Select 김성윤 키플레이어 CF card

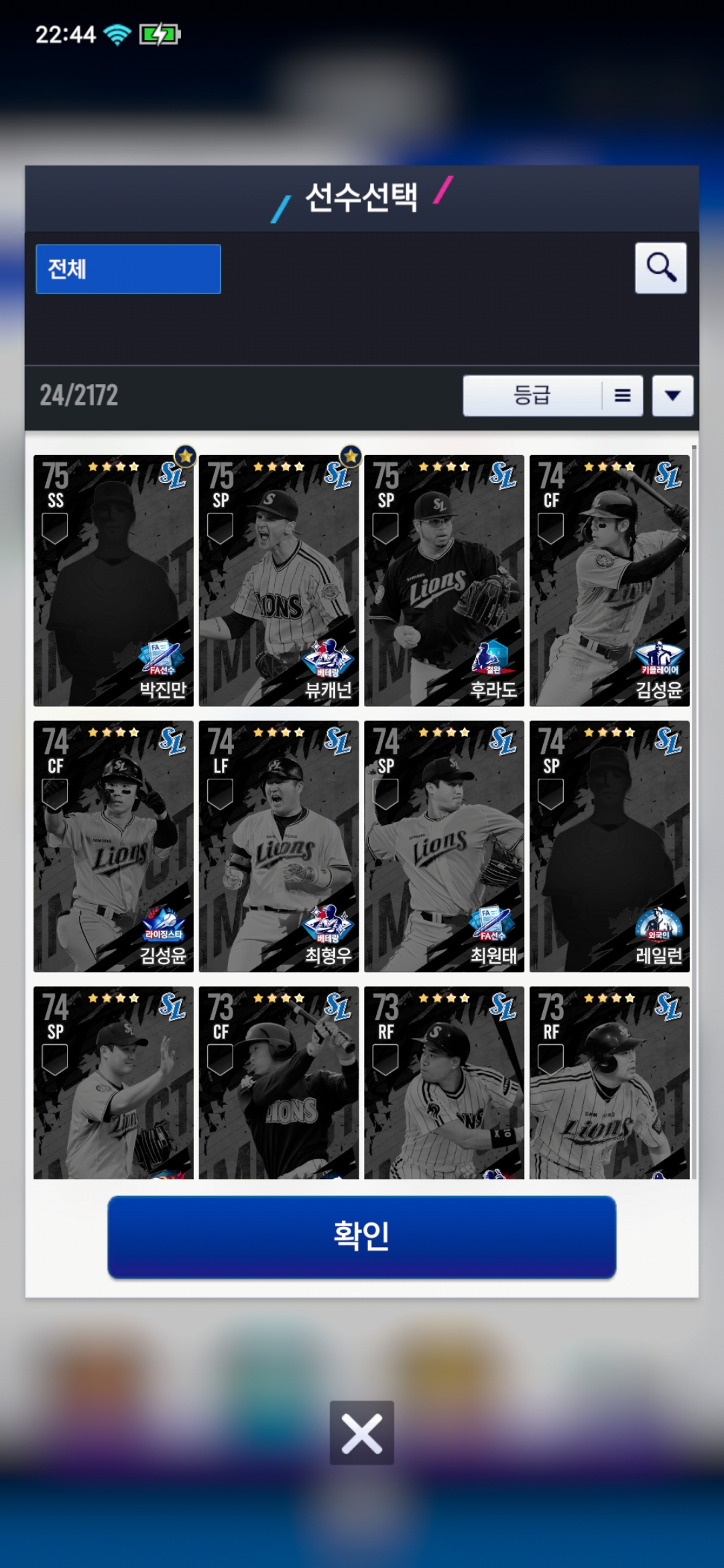[x=609, y=580]
